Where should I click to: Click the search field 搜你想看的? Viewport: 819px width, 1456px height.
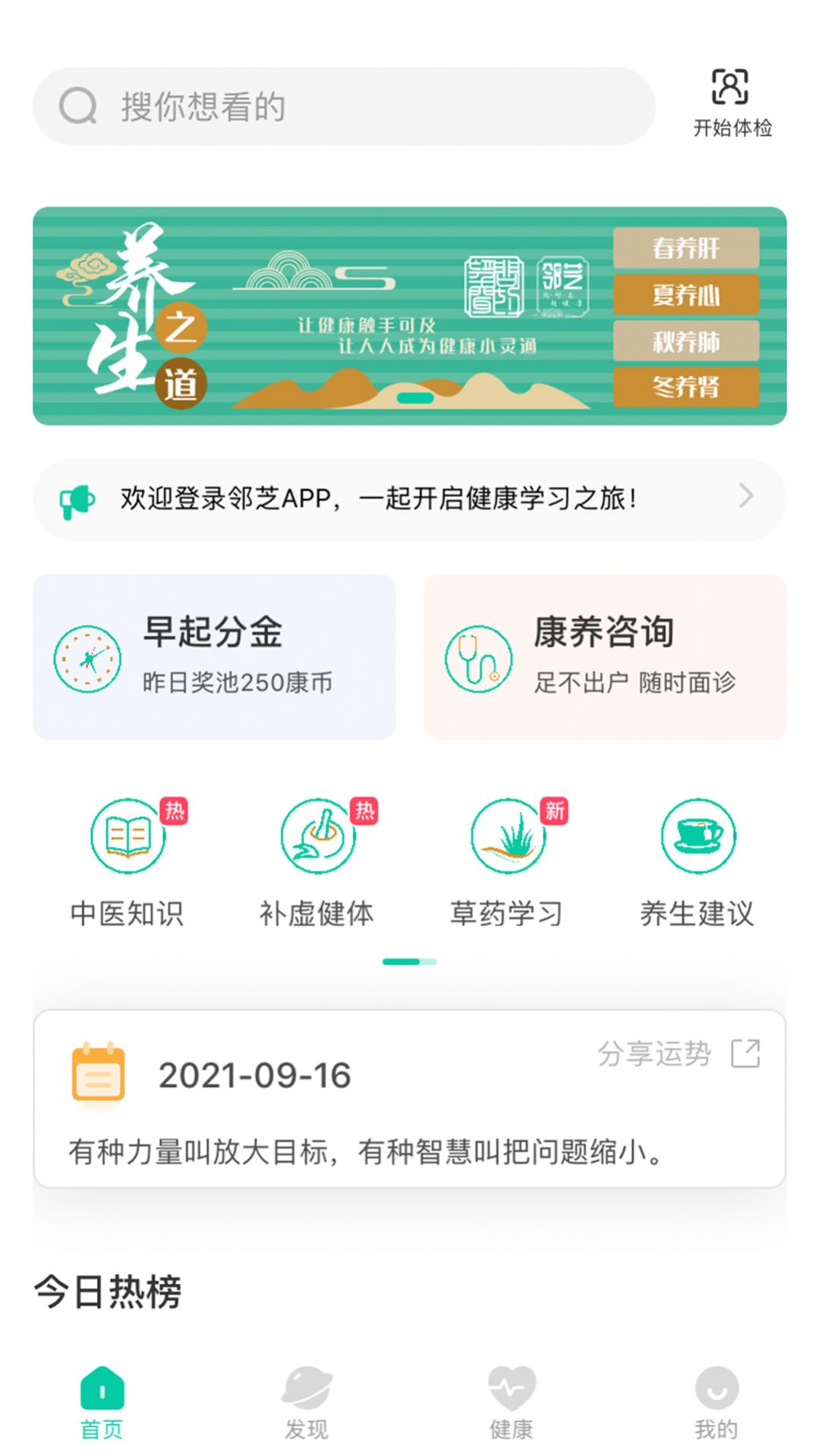[x=342, y=106]
